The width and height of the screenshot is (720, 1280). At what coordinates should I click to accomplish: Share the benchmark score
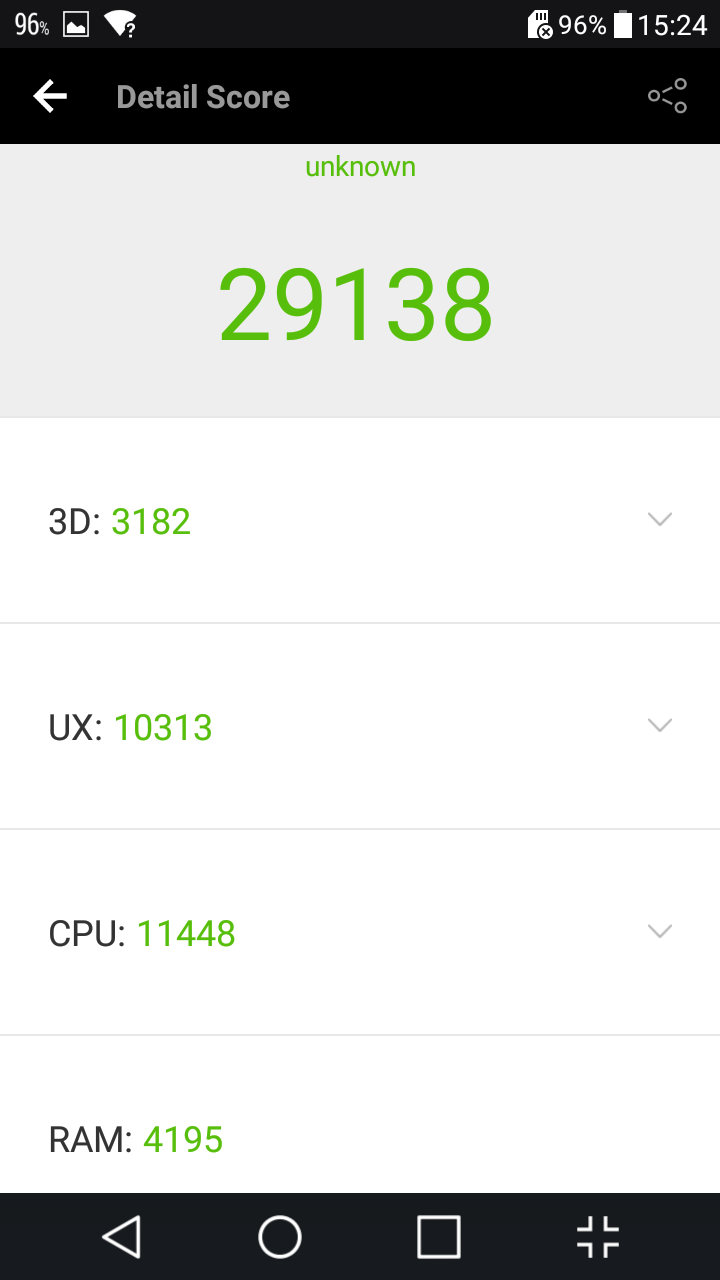click(667, 96)
